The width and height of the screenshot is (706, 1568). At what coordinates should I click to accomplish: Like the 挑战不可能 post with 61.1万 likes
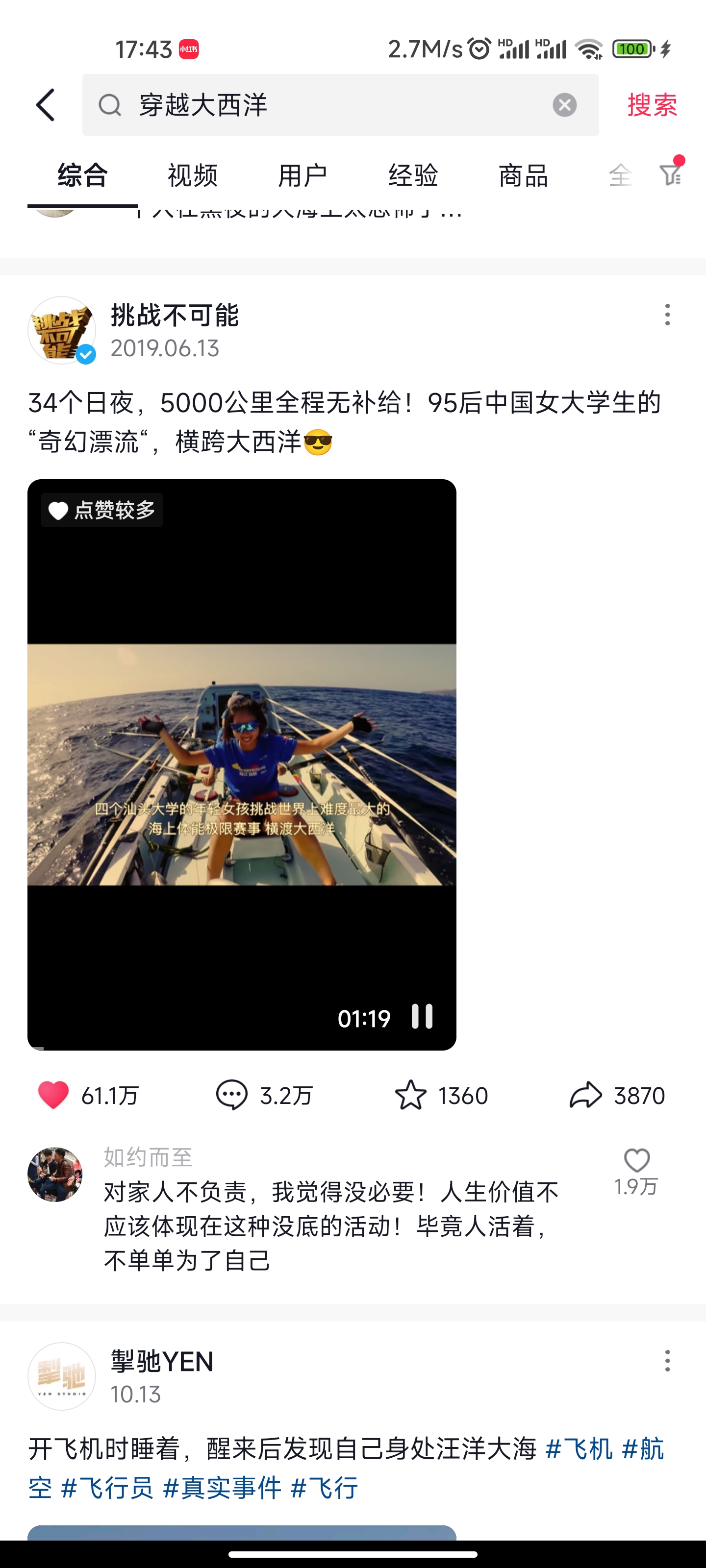[x=53, y=1095]
